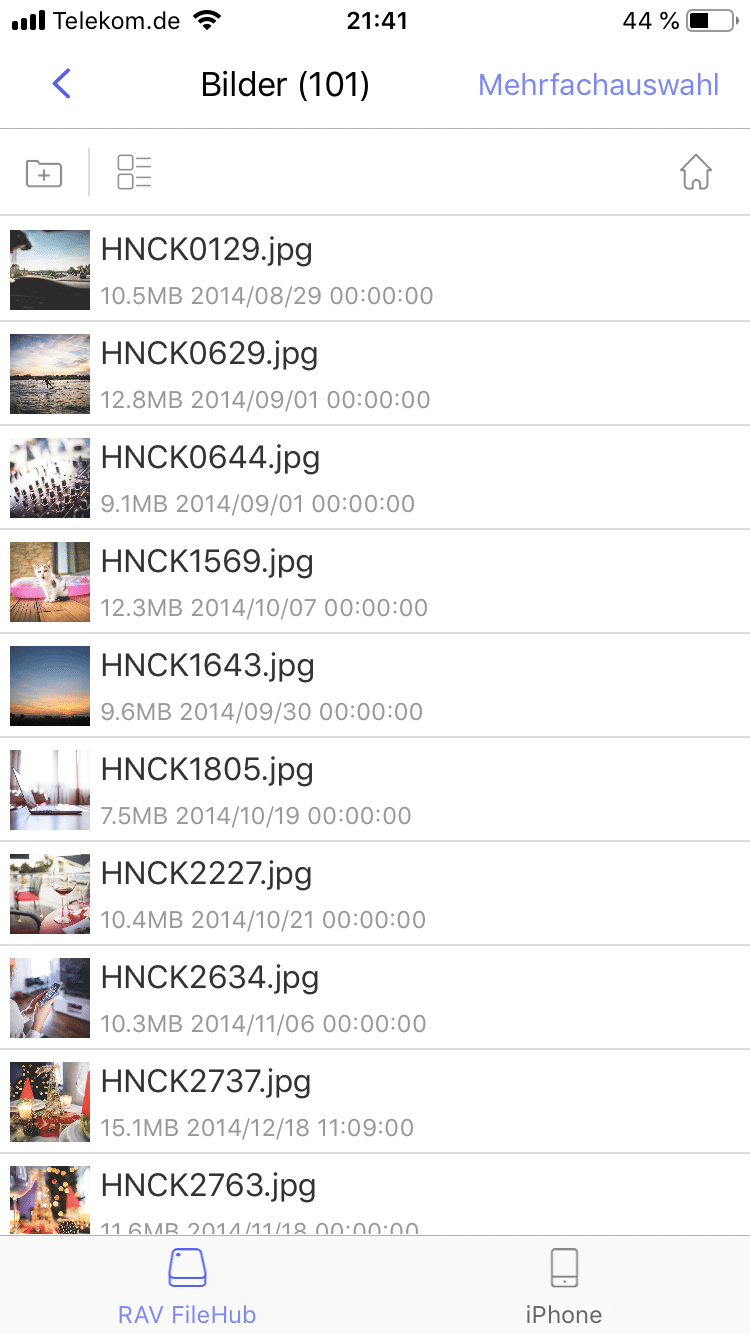
Task: Change the list view layout
Action: click(x=134, y=172)
